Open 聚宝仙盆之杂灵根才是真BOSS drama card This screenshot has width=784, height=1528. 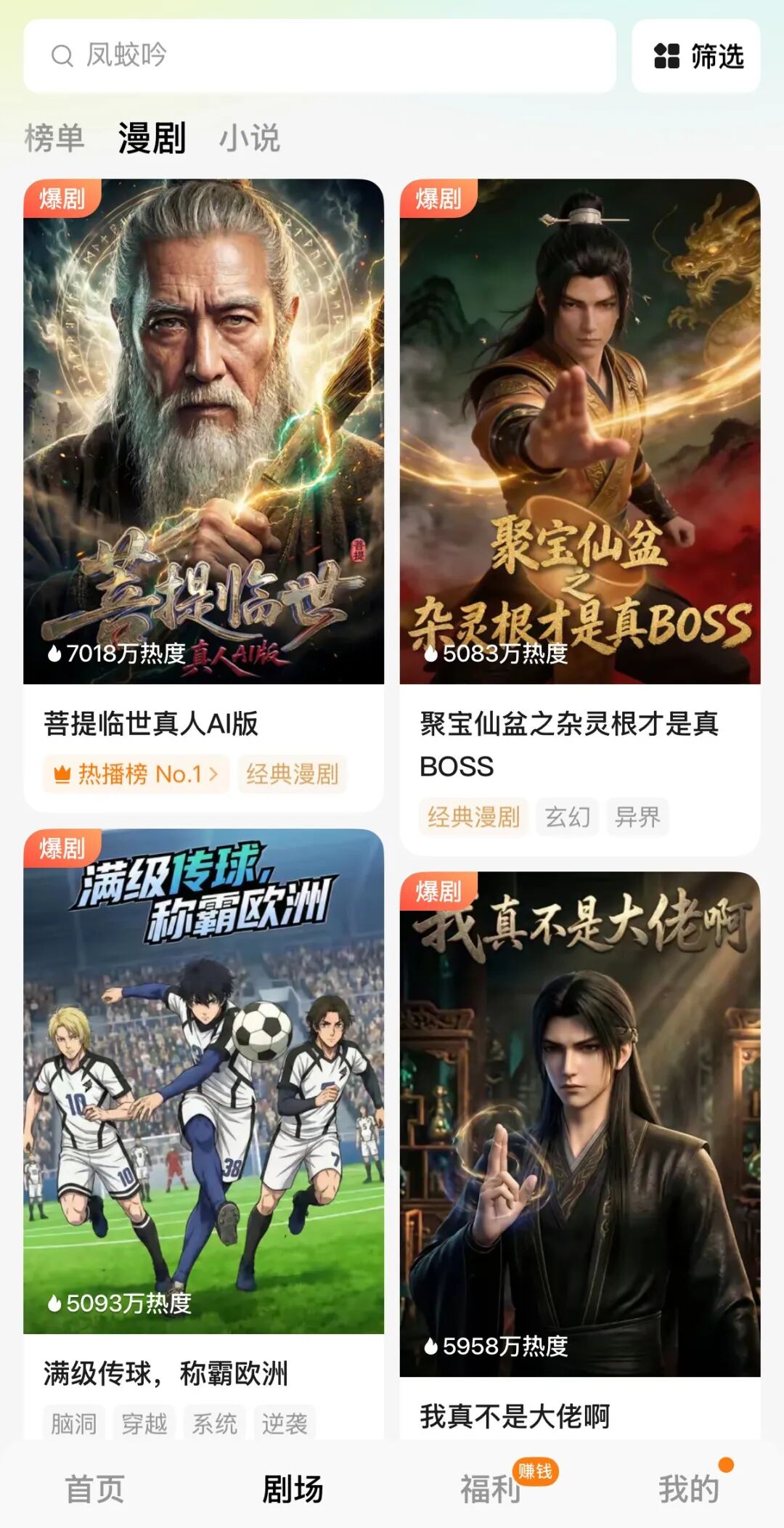click(x=579, y=431)
